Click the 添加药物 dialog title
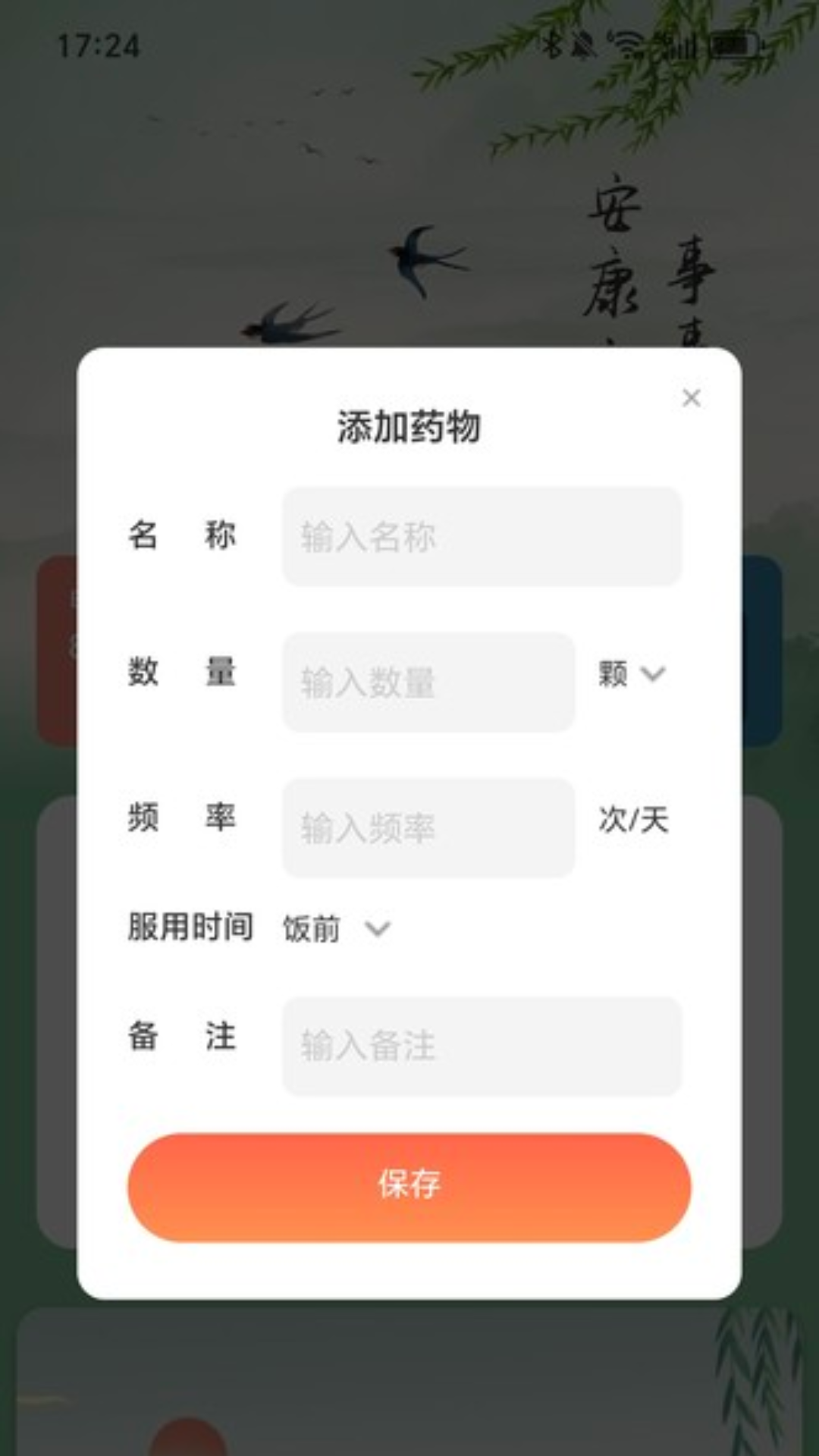The width and height of the screenshot is (819, 1456). [409, 425]
